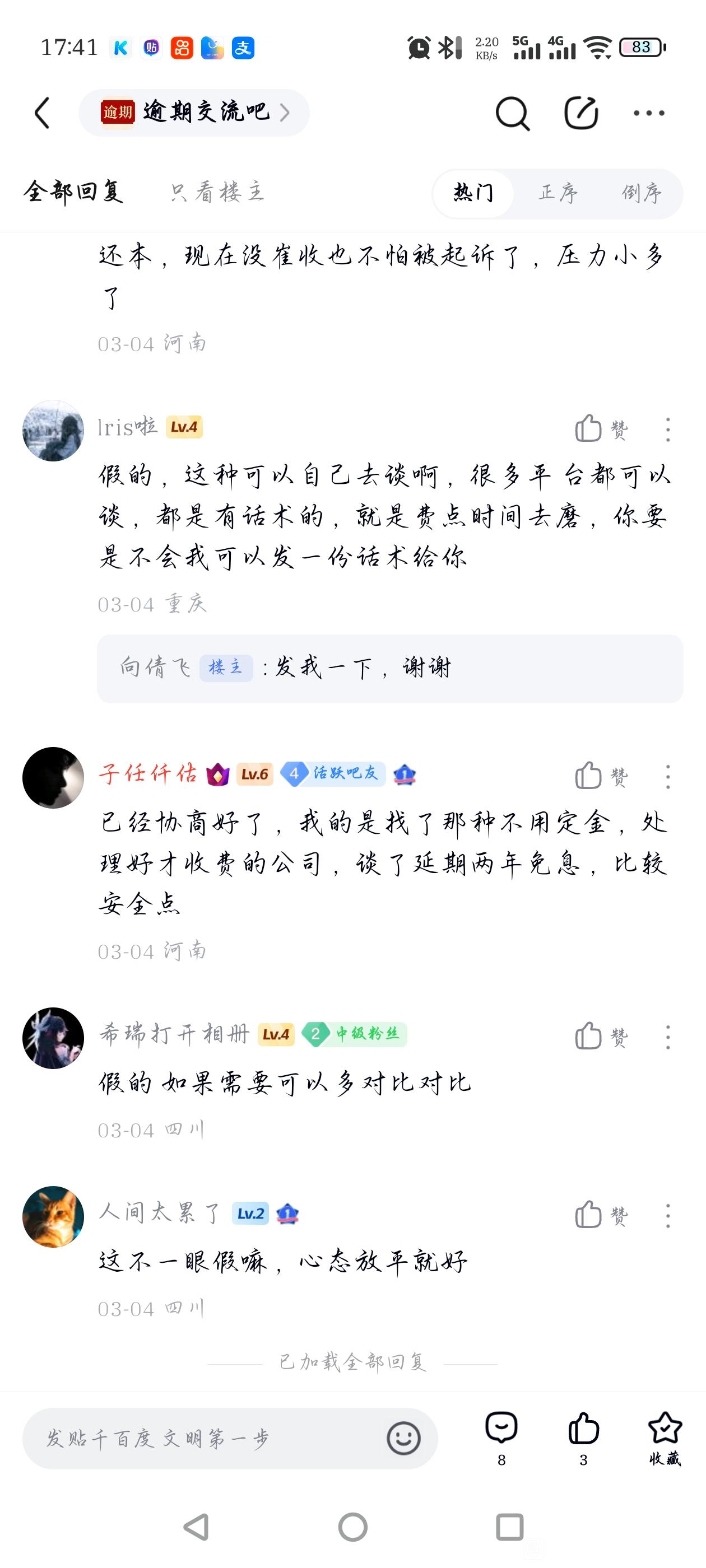Screen dimensions: 706x1568
Task: Open the three-dot menu in the top bar
Action: click(x=649, y=113)
